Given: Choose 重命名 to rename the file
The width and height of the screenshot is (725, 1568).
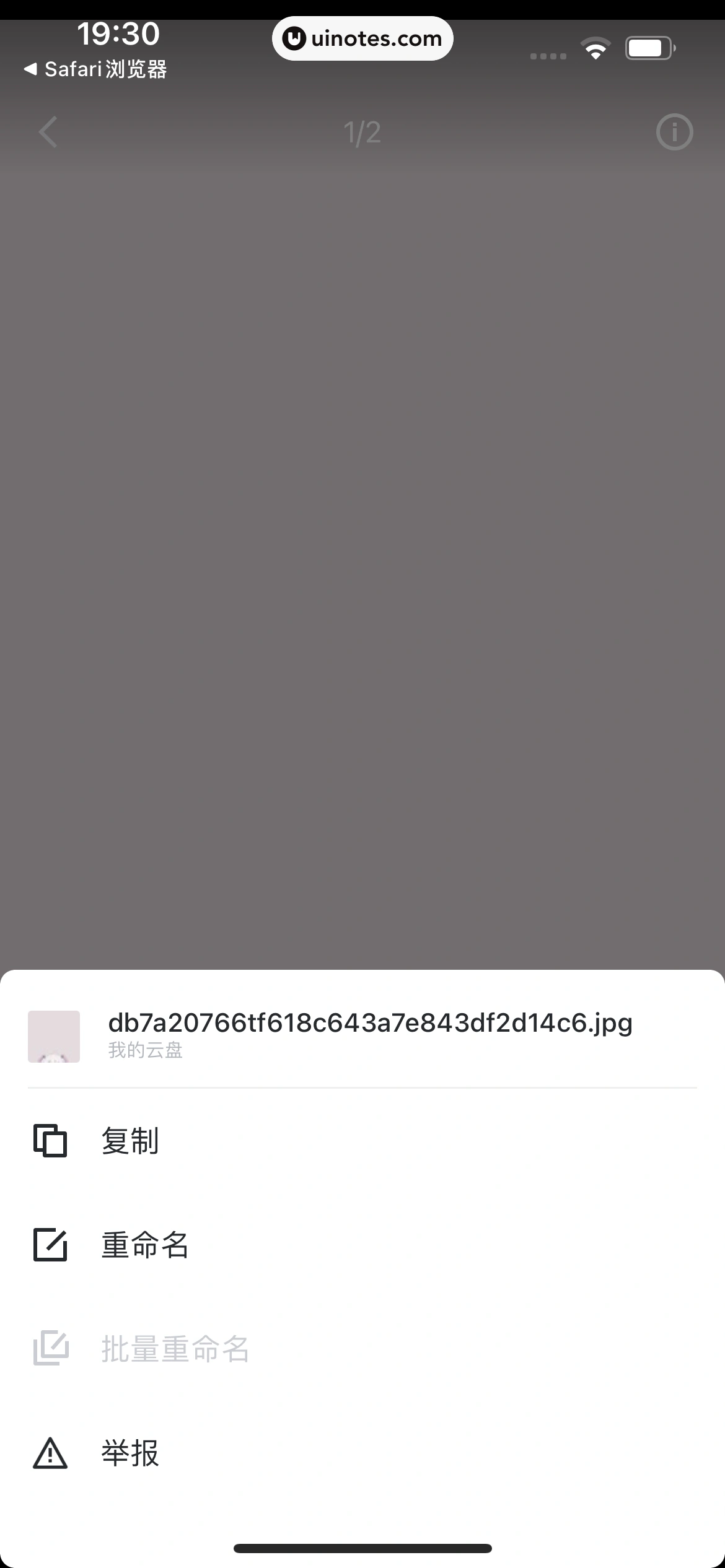Looking at the screenshot, I should click(x=144, y=1245).
